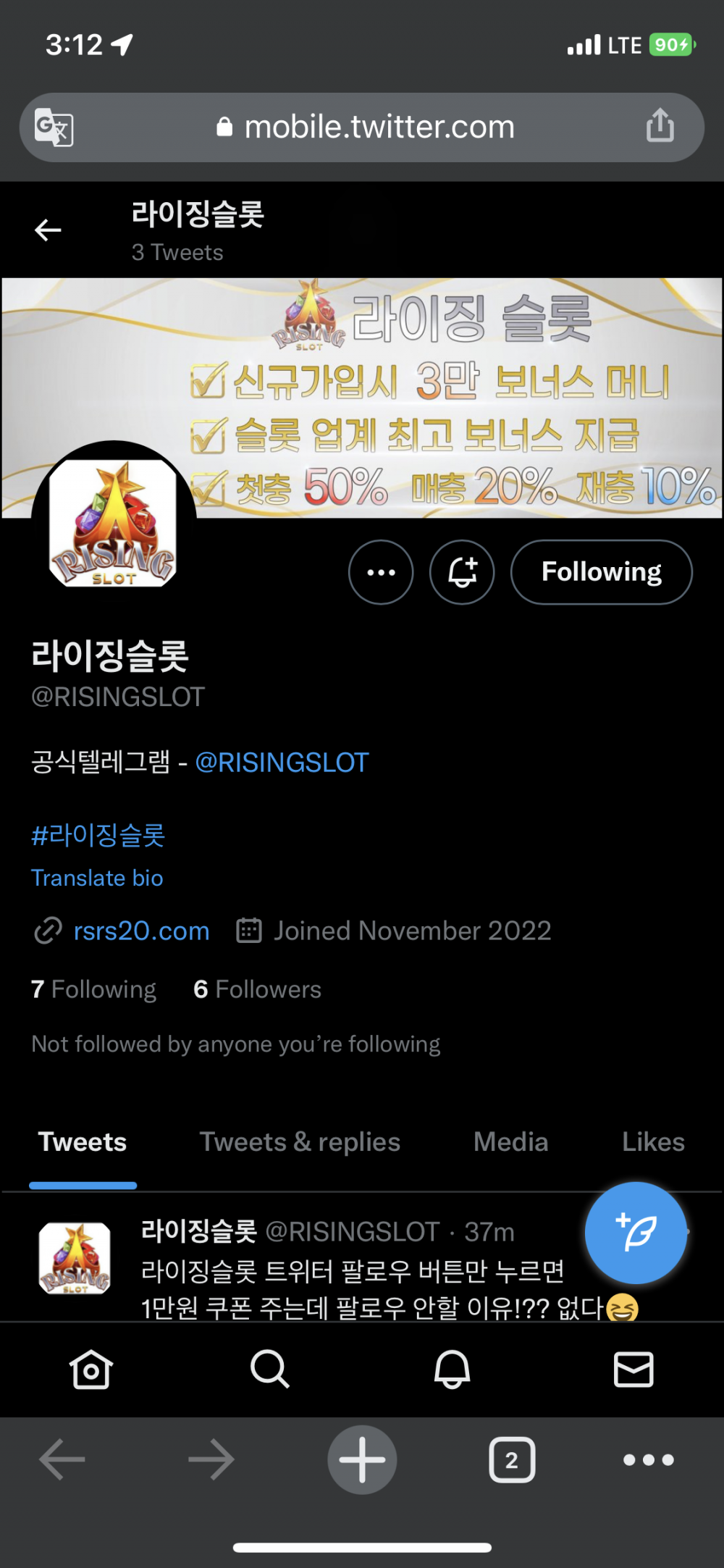The width and height of the screenshot is (724, 1568).
Task: Open the @RISINGSLOT link in bio
Action: [282, 763]
